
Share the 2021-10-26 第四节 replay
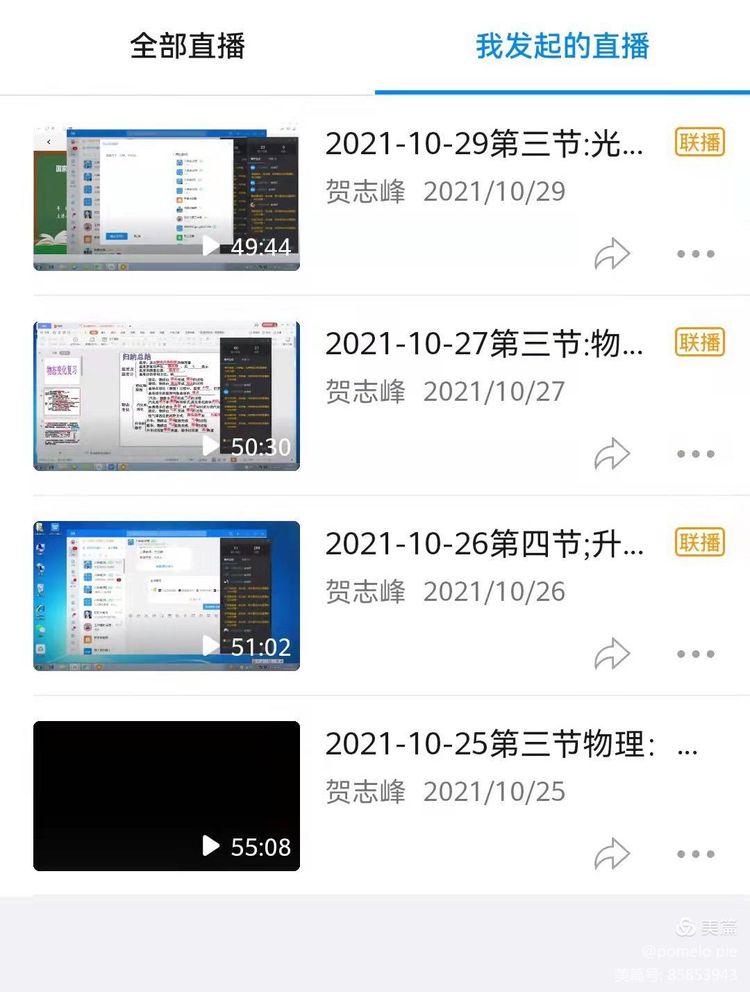click(x=613, y=654)
